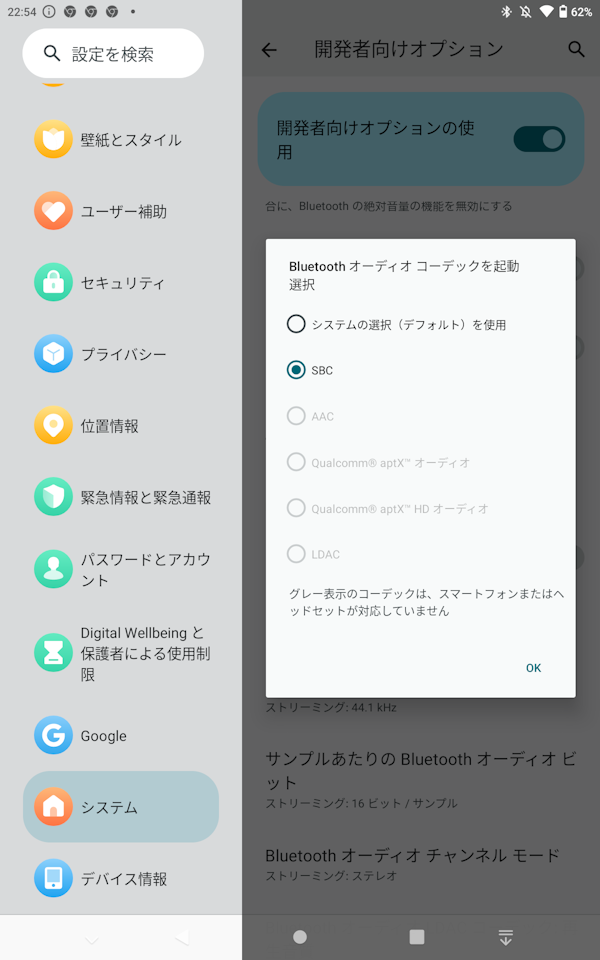Screen dimensions: 600x960
Task: Open 位置情報 settings
Action: (121, 426)
